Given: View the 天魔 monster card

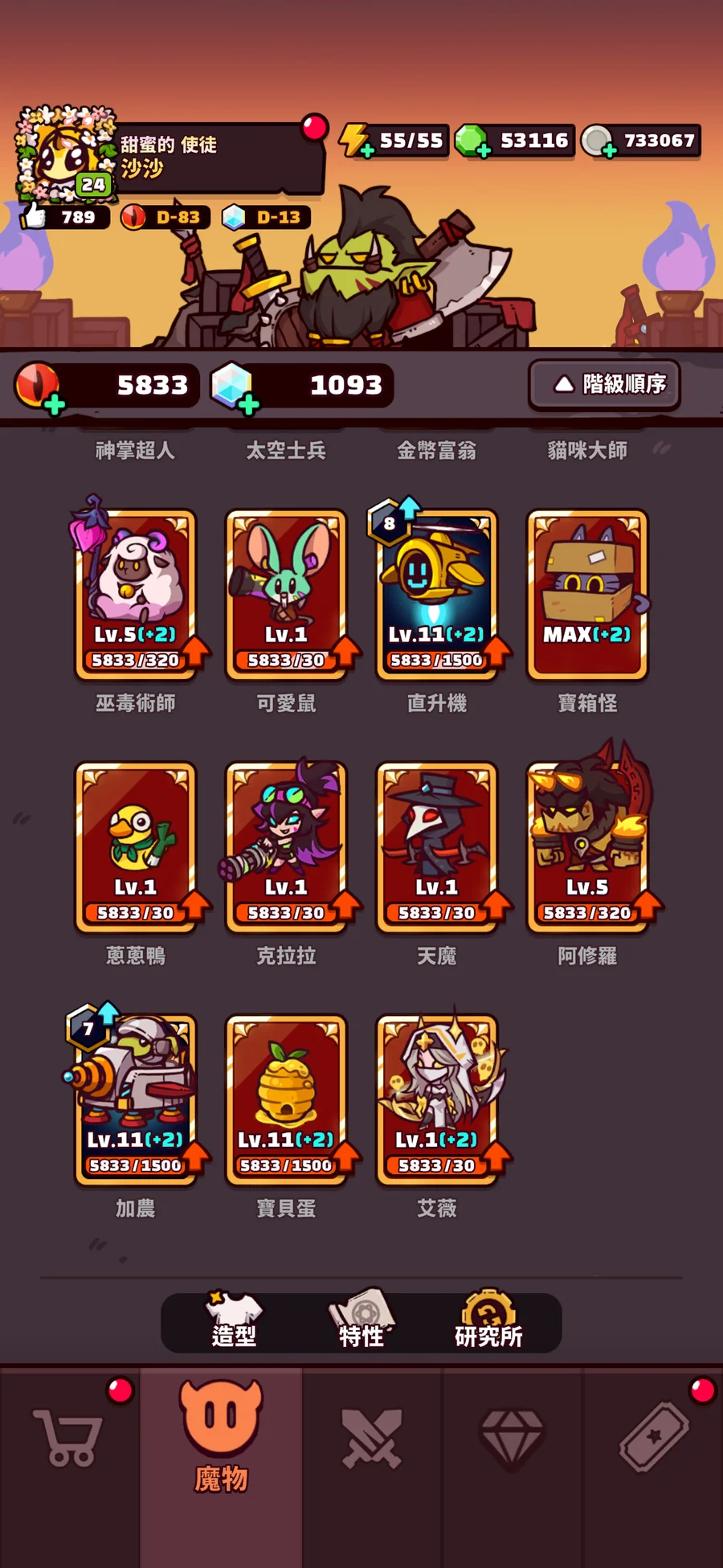Looking at the screenshot, I should tap(436, 847).
